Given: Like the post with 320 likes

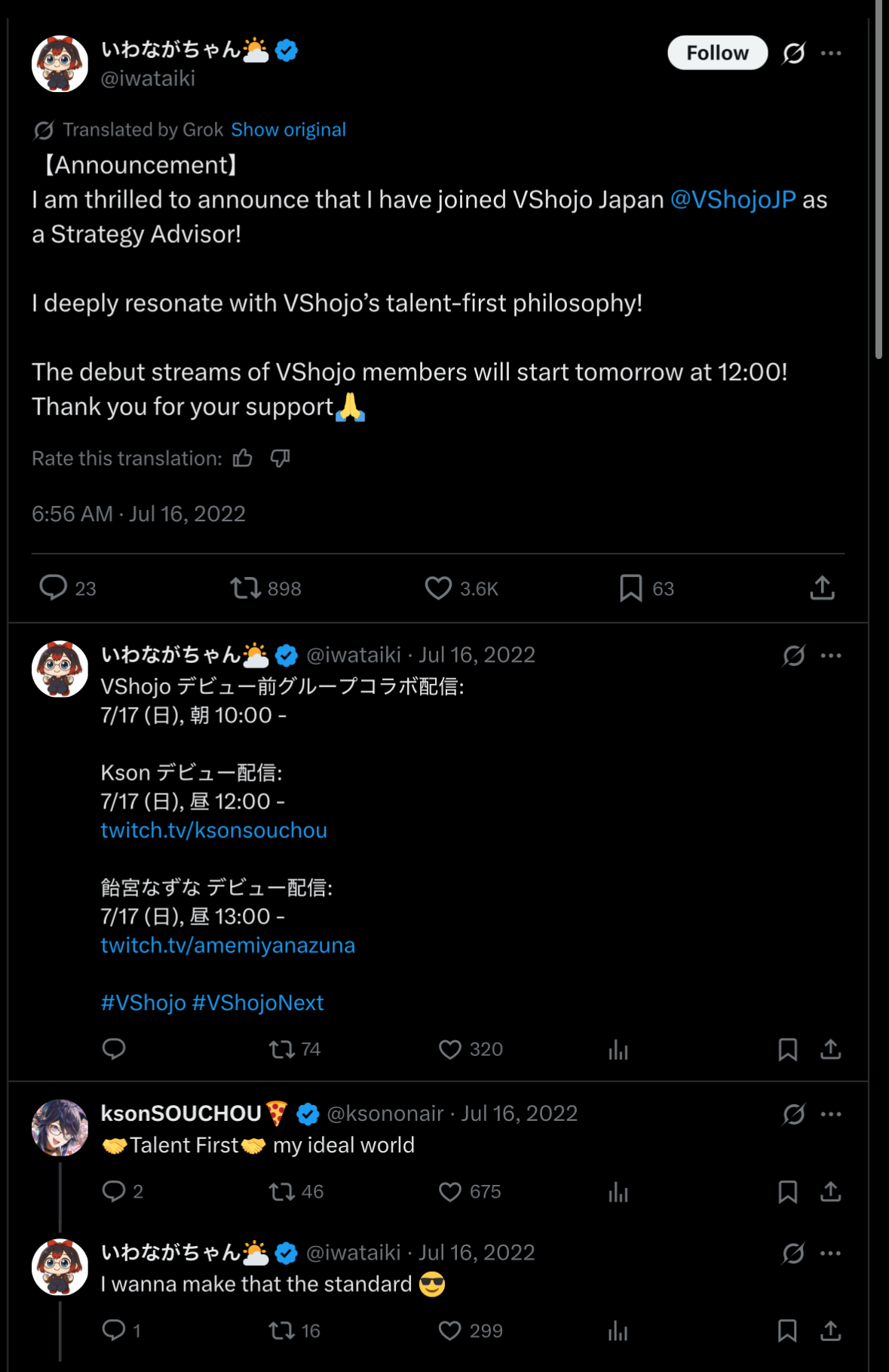Looking at the screenshot, I should point(450,1049).
